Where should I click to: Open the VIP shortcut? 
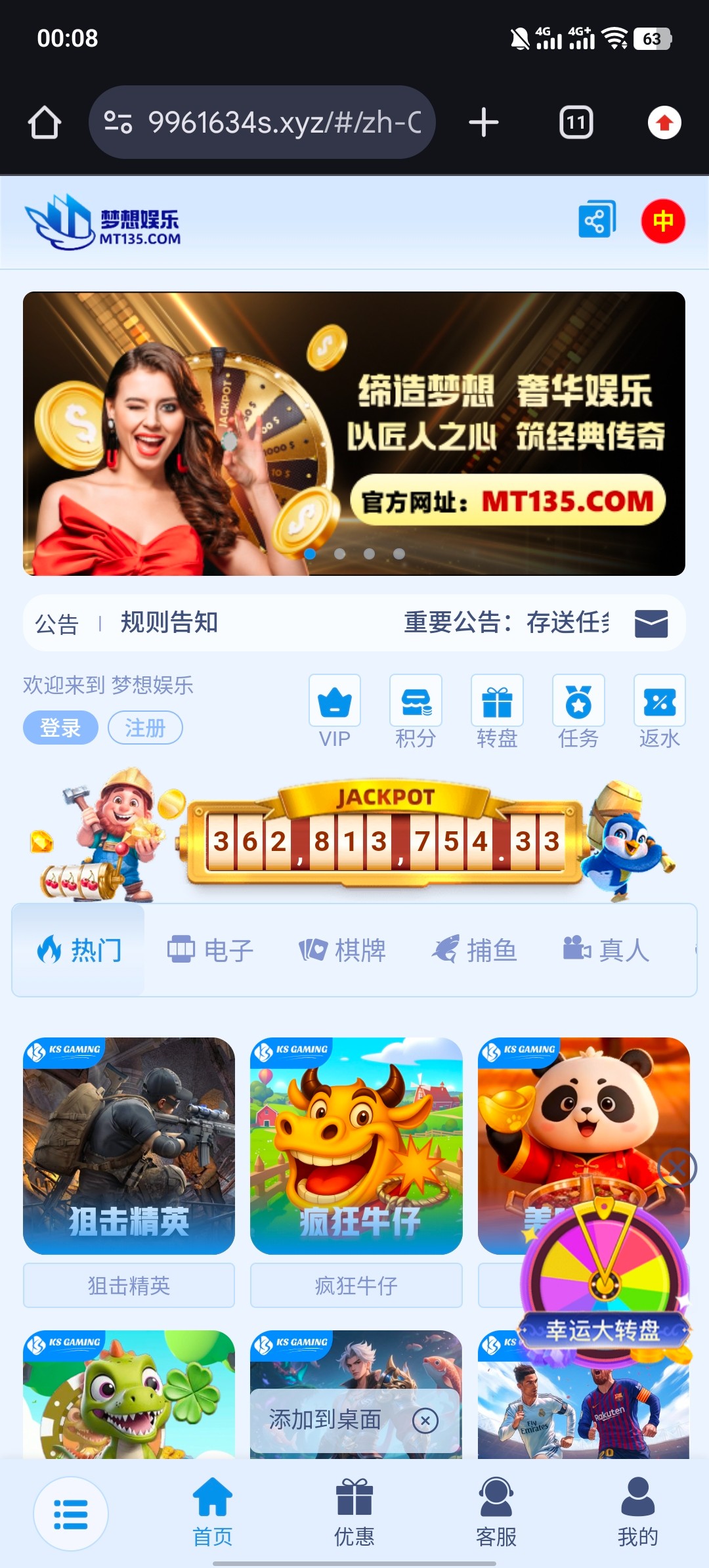pos(335,711)
